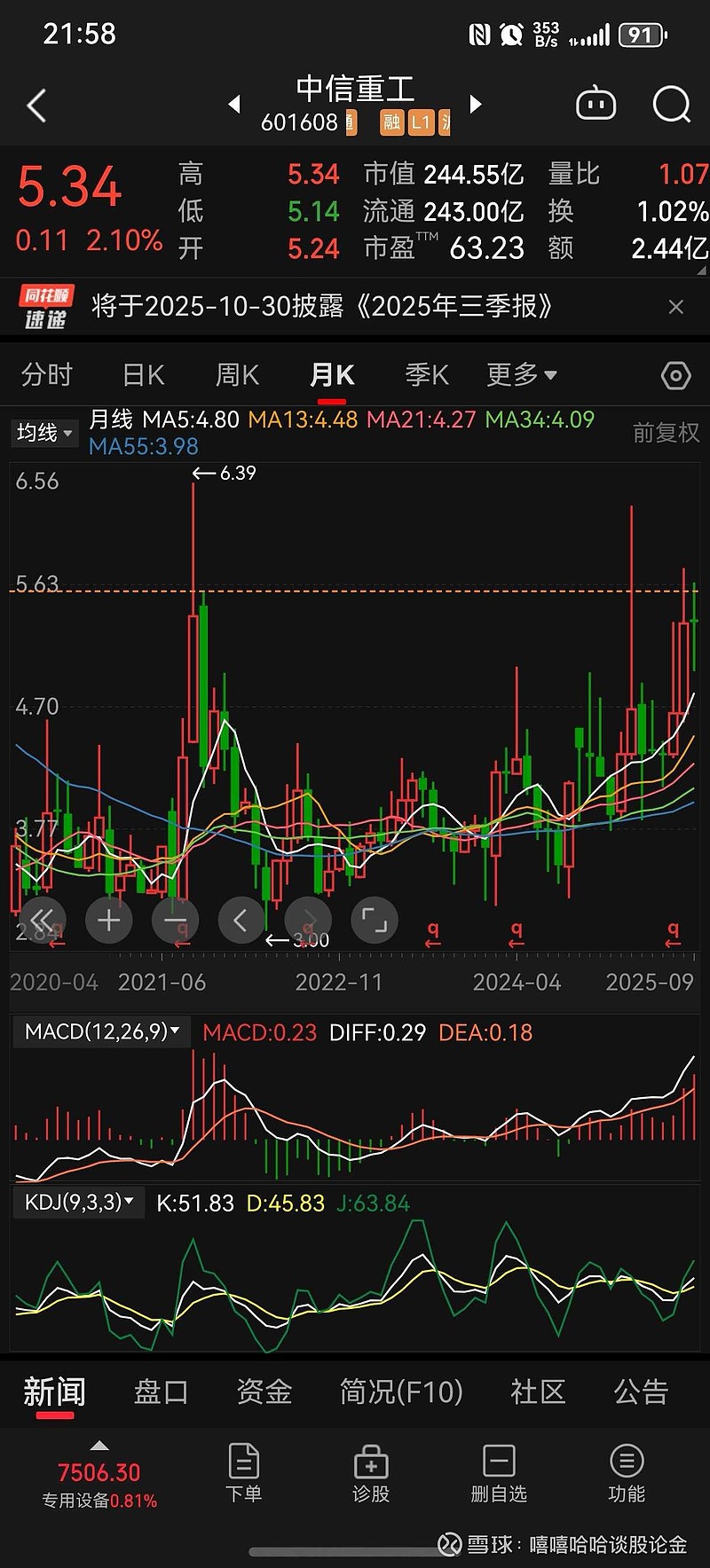The height and width of the screenshot is (1568, 710).
Task: Open the MACD(12,26,9) indicator dropdown
Action: (102, 1032)
